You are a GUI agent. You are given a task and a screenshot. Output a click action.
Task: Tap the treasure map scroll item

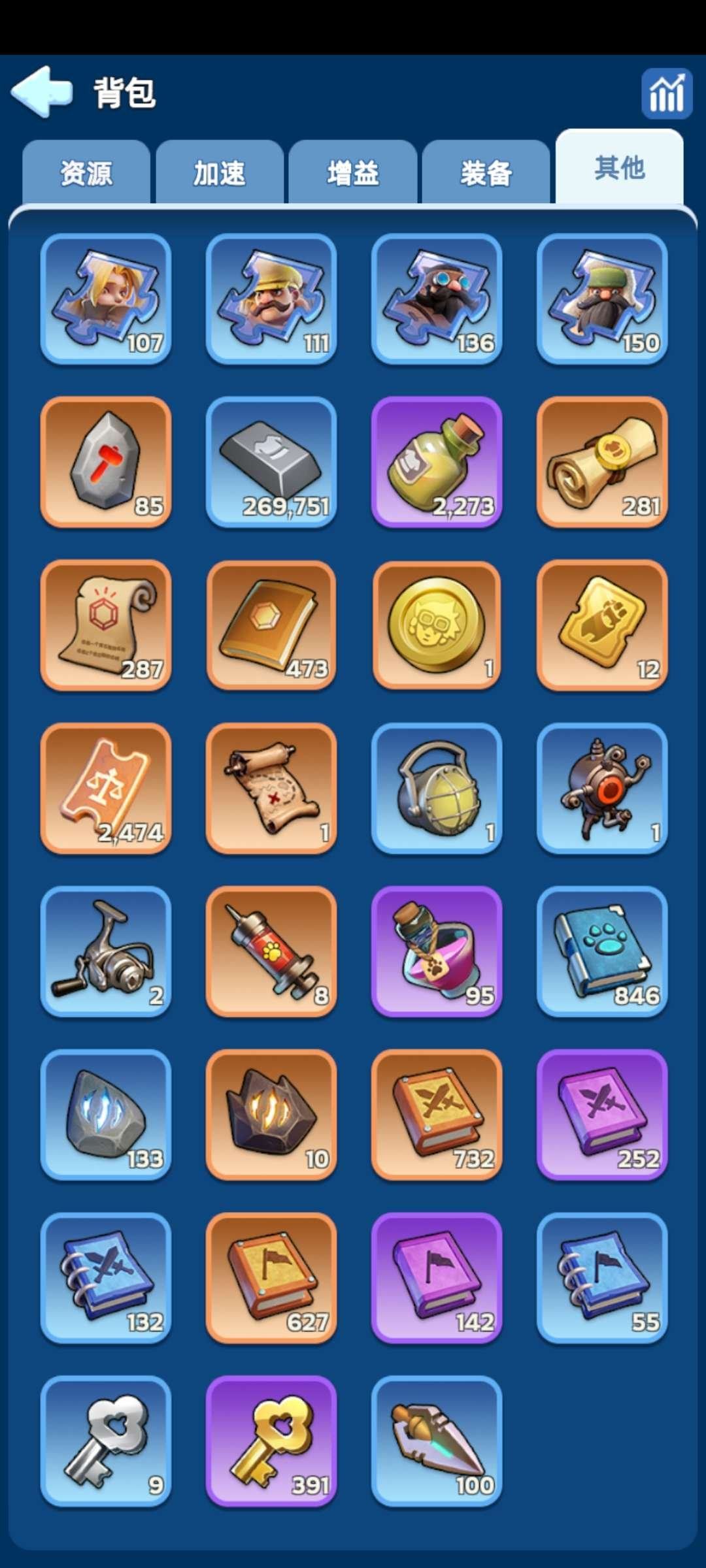click(x=271, y=789)
